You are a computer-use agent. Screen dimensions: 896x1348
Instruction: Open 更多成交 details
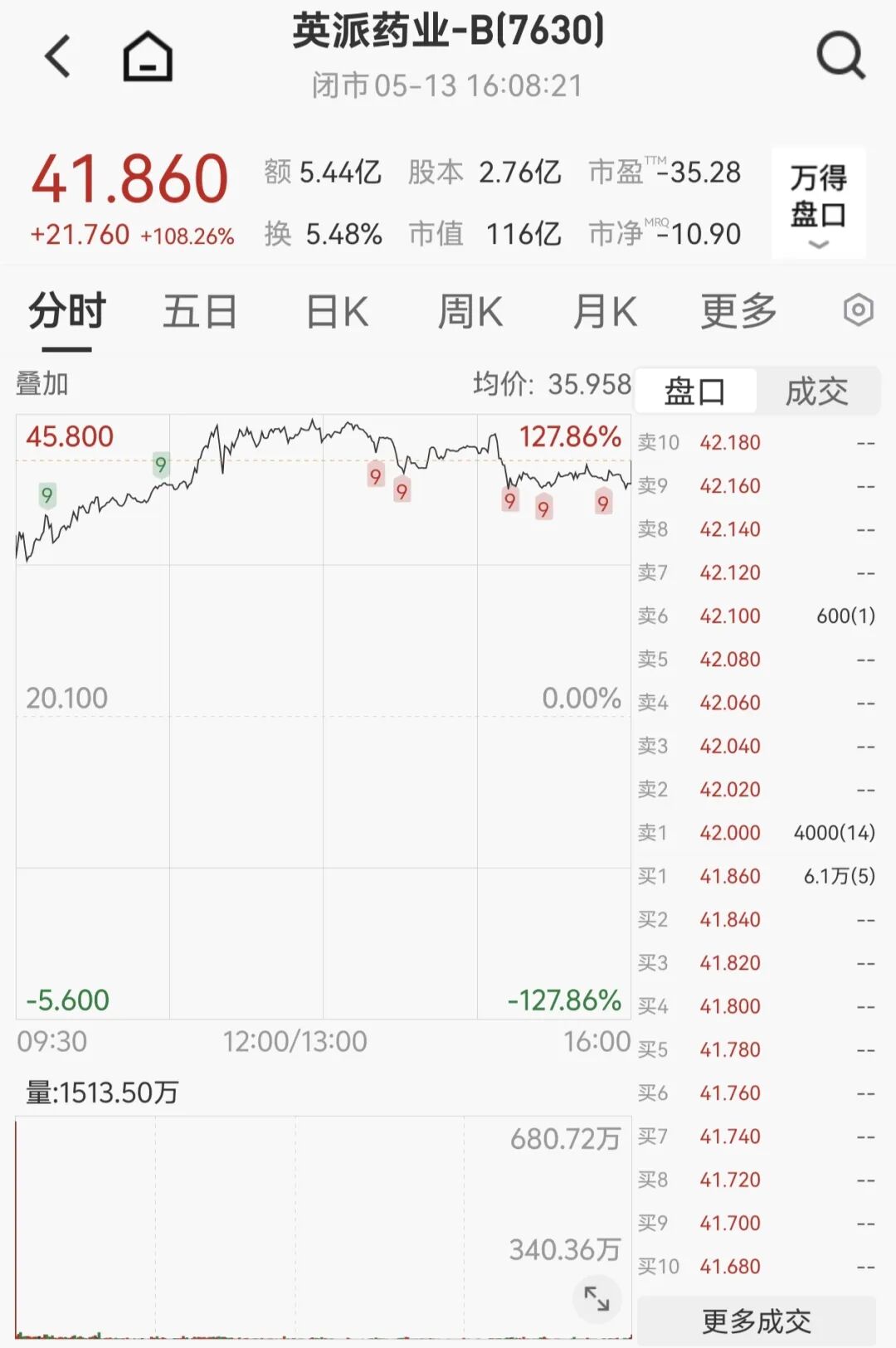click(757, 1321)
